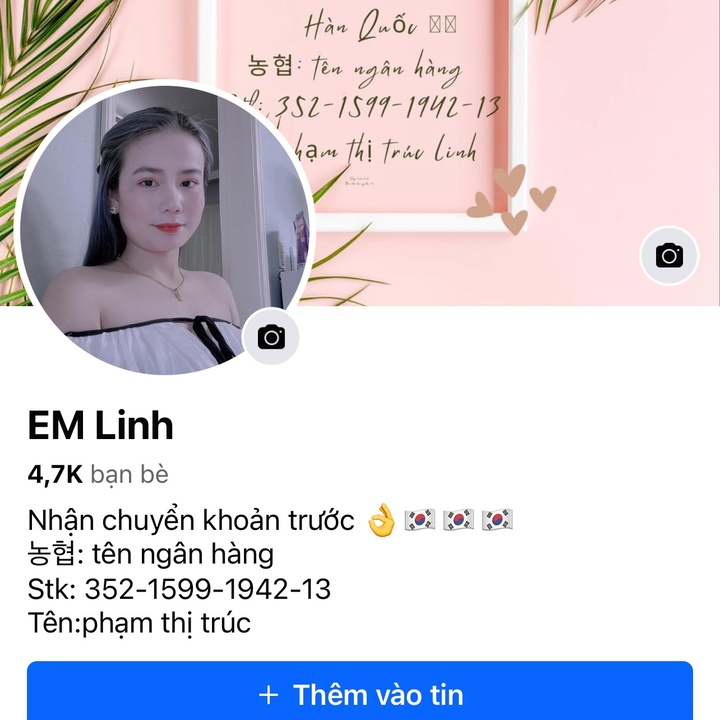
Task: Tap the 'Thêm vào tin' button
Action: pyautogui.click(x=360, y=693)
